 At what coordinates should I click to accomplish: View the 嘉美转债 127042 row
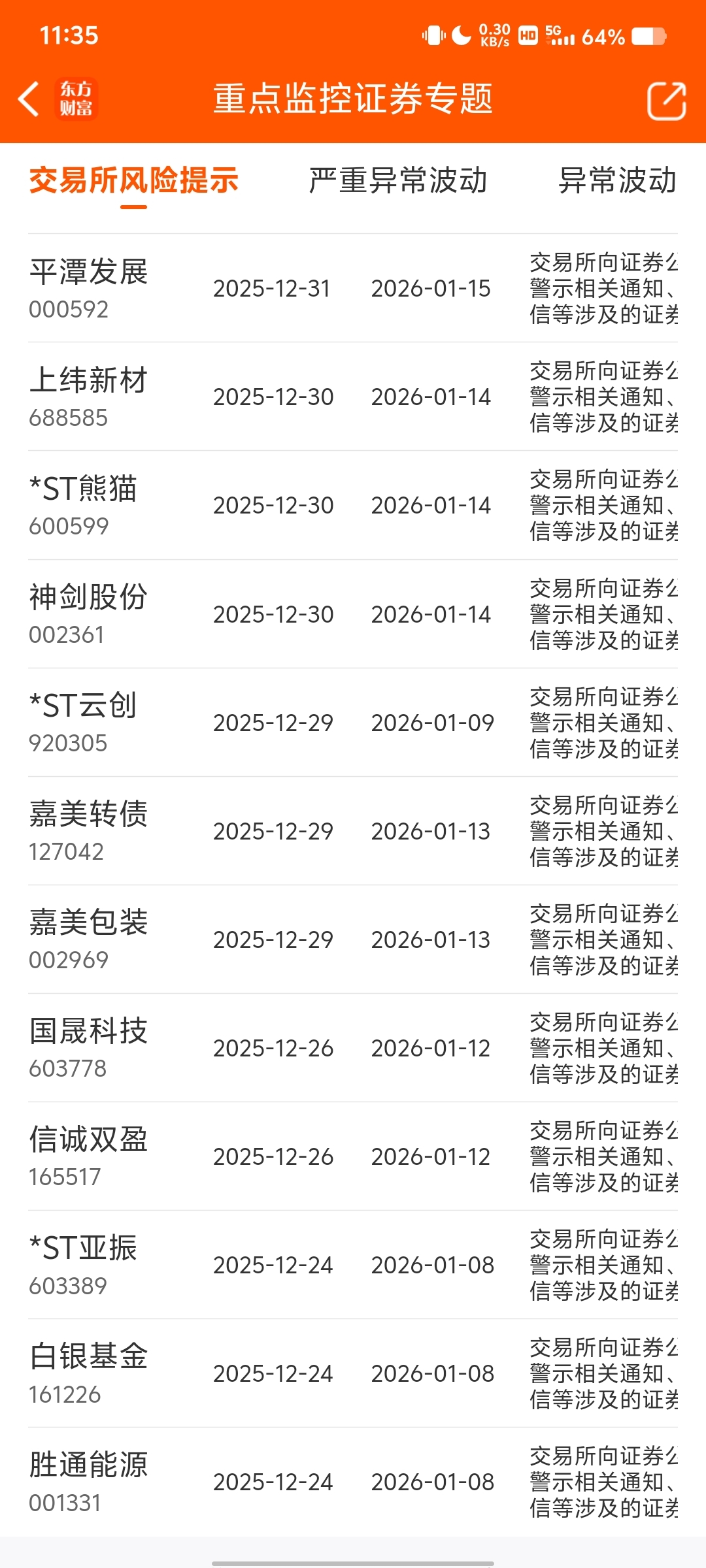click(353, 830)
